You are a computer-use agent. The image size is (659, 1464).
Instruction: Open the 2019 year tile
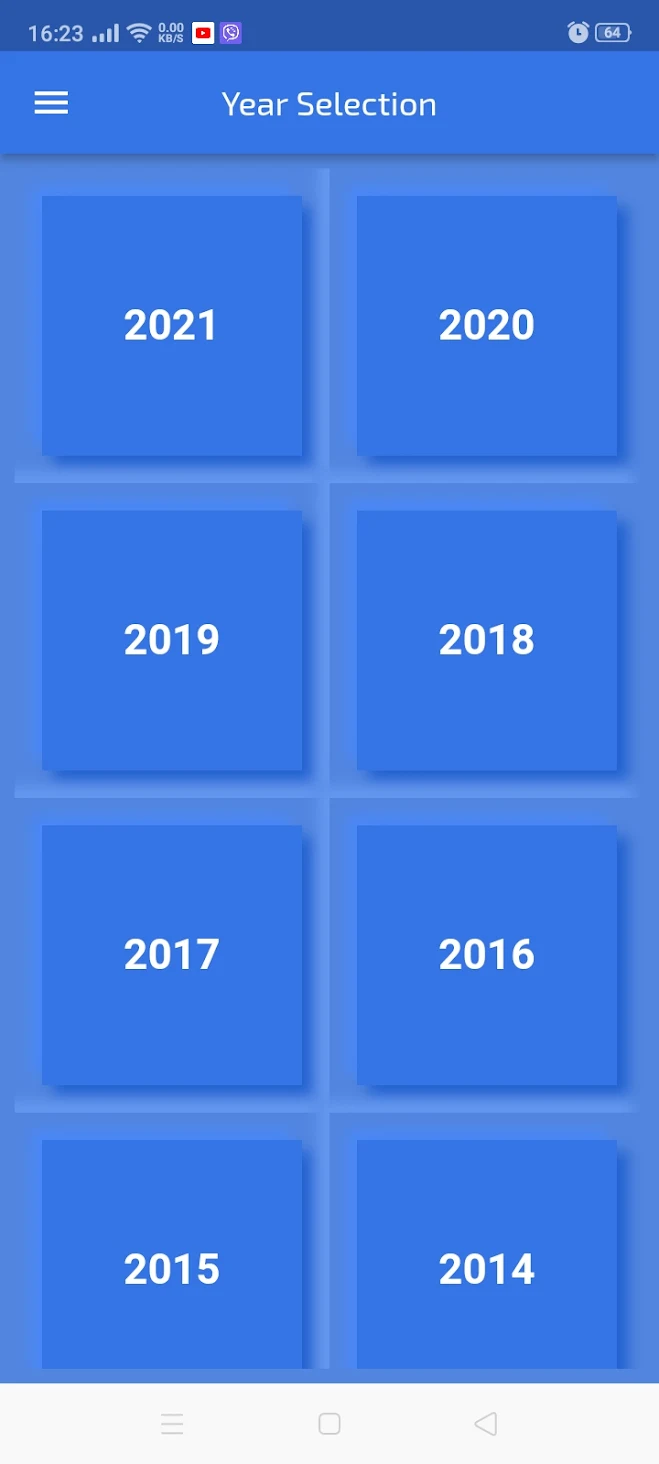(x=171, y=640)
